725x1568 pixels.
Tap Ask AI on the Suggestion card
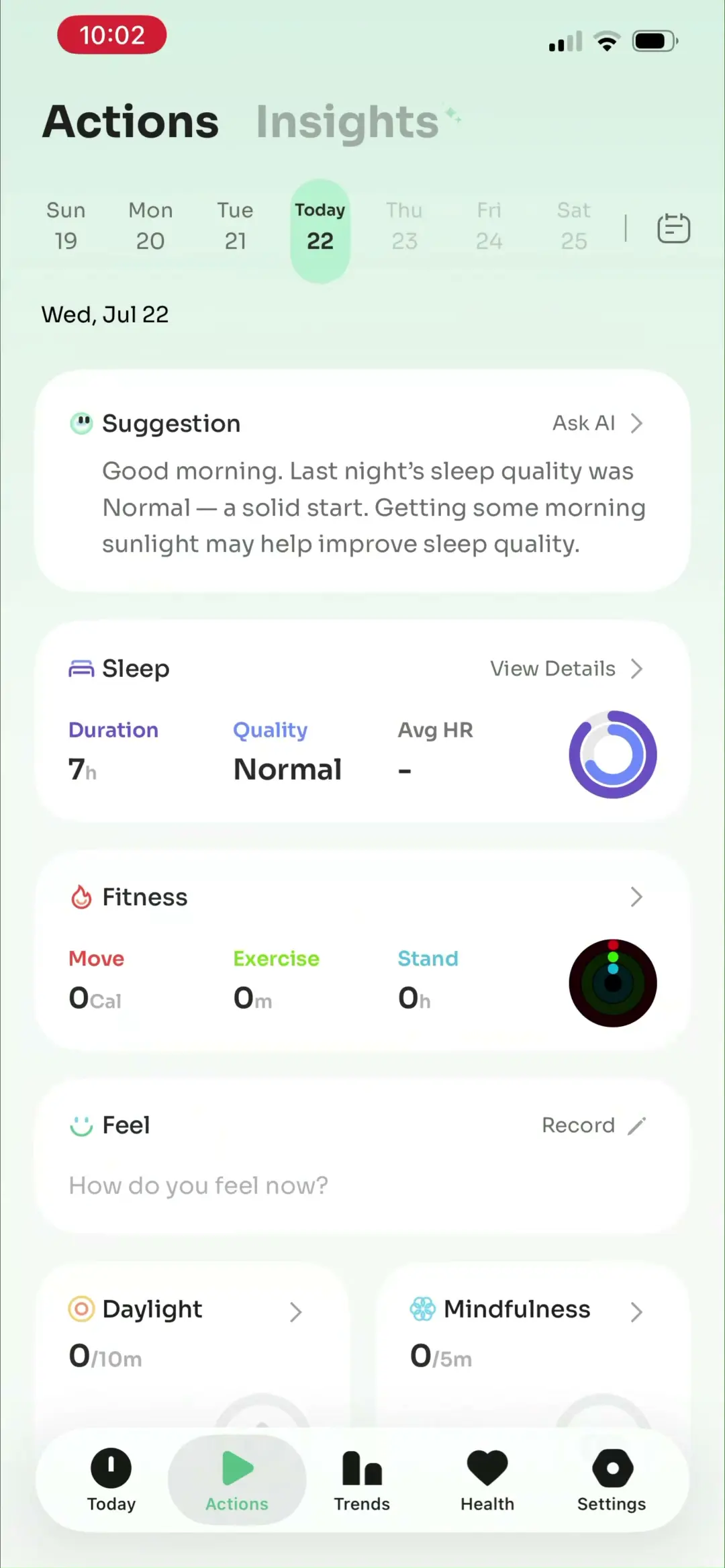597,423
